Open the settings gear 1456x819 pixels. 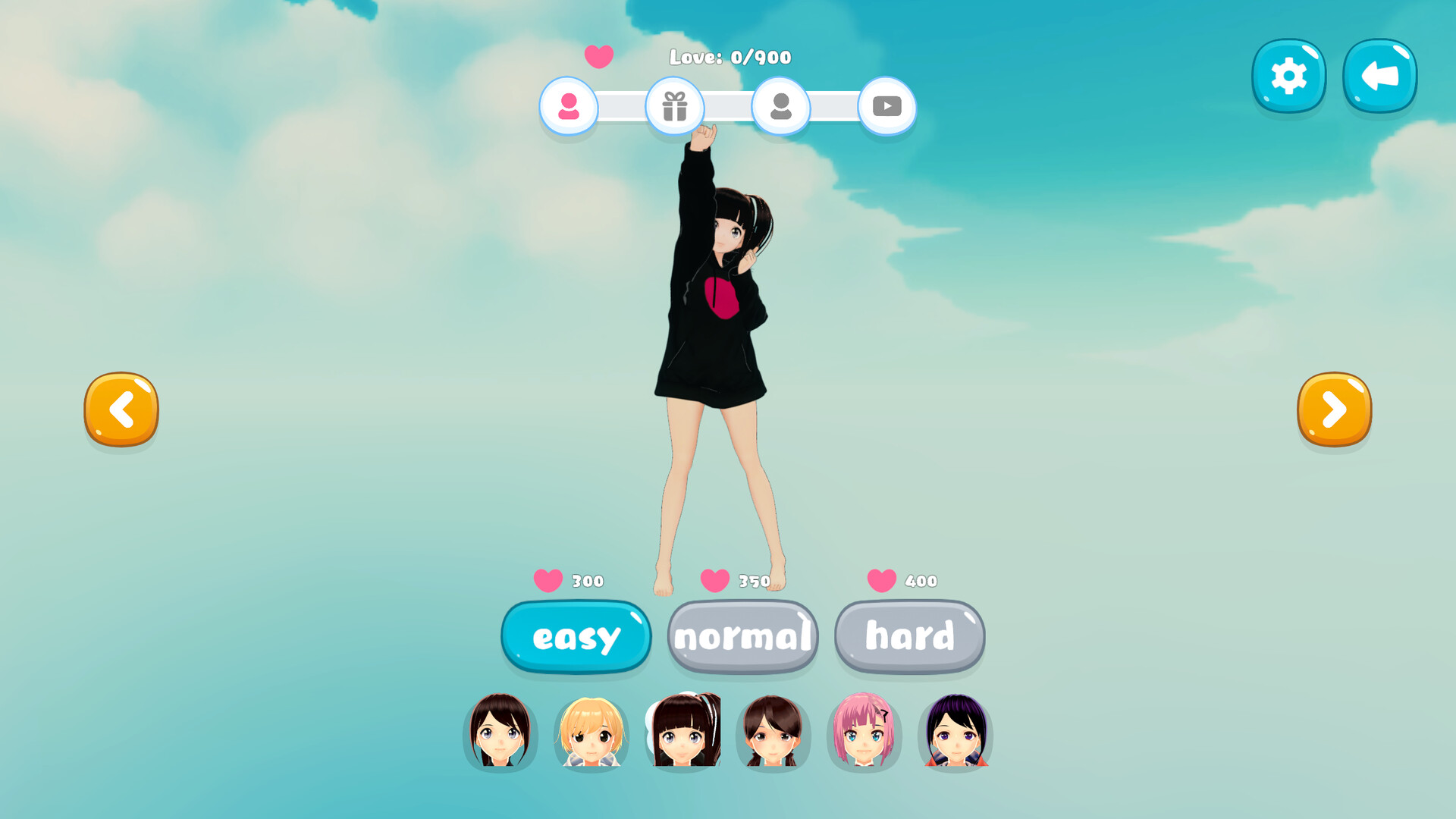click(1288, 76)
